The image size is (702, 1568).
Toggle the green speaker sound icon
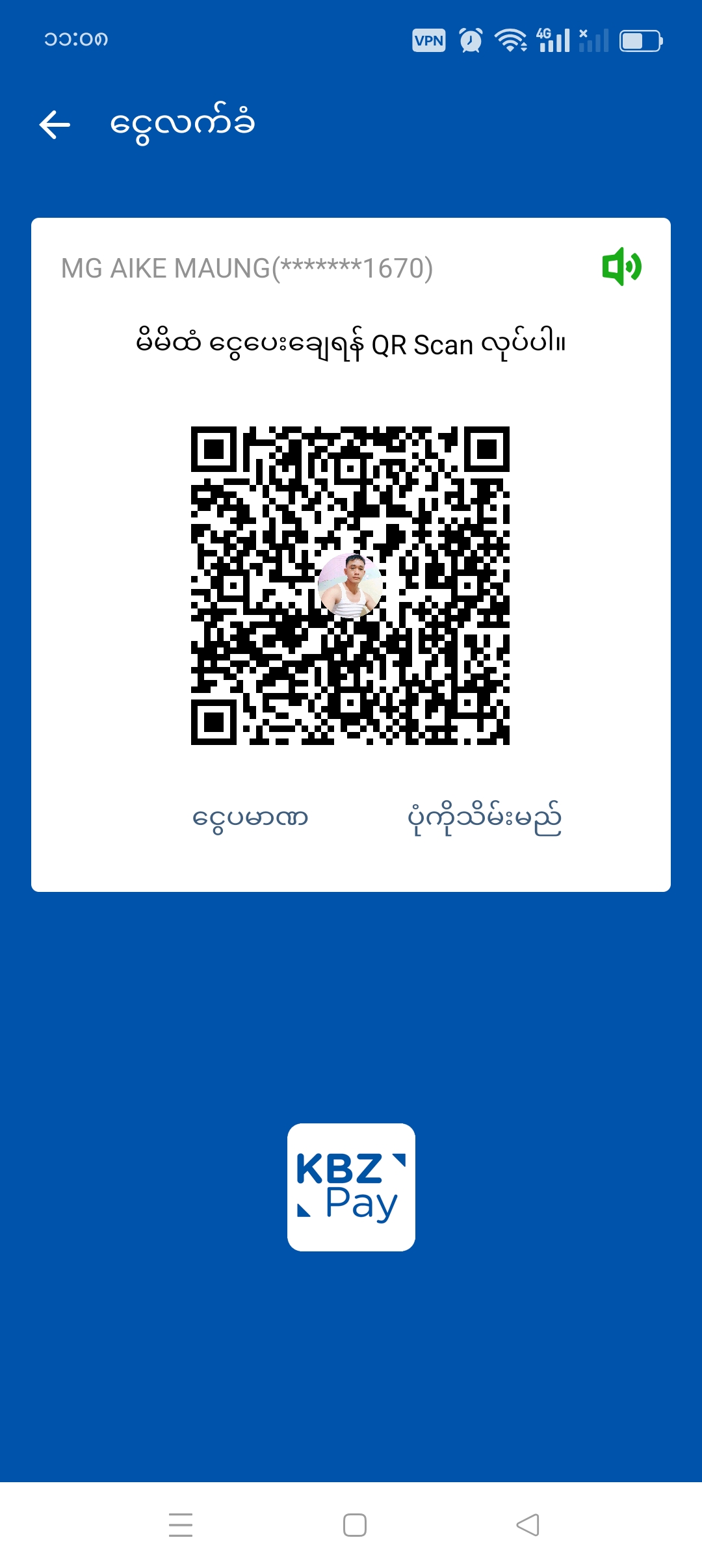pos(621,267)
